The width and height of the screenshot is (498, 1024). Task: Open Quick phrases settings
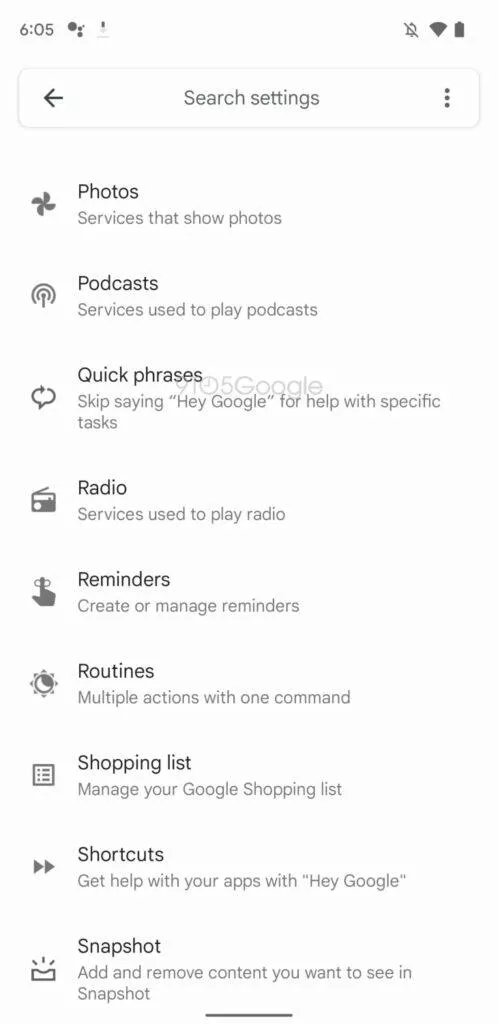tap(249, 398)
